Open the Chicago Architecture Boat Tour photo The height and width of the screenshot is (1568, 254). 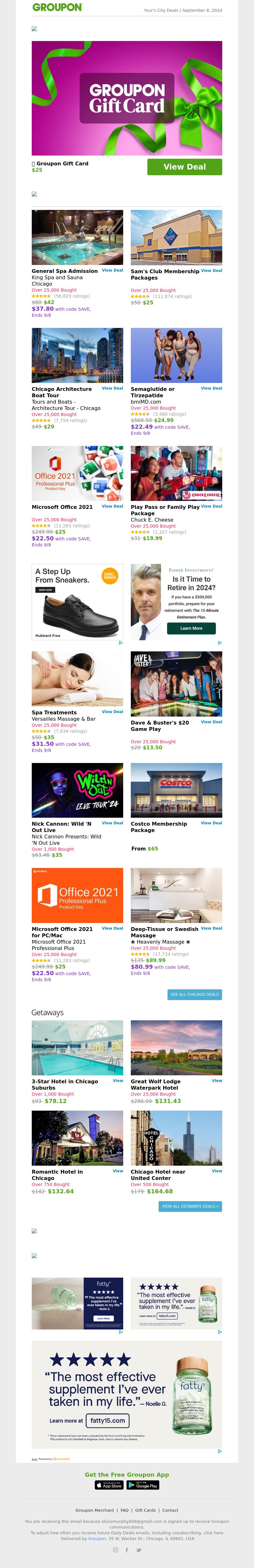(77, 356)
